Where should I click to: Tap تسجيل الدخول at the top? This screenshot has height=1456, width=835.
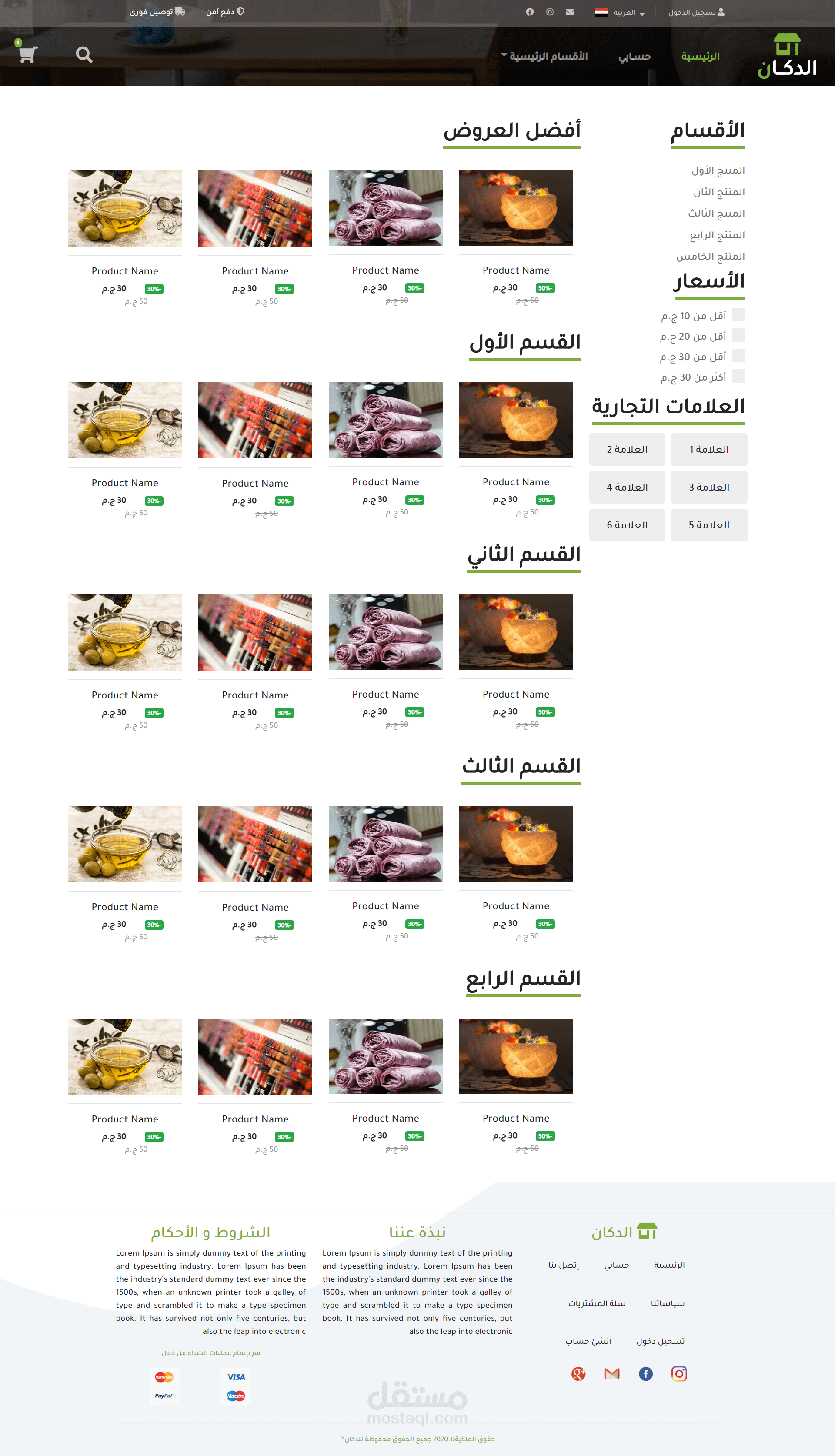pyautogui.click(x=696, y=12)
